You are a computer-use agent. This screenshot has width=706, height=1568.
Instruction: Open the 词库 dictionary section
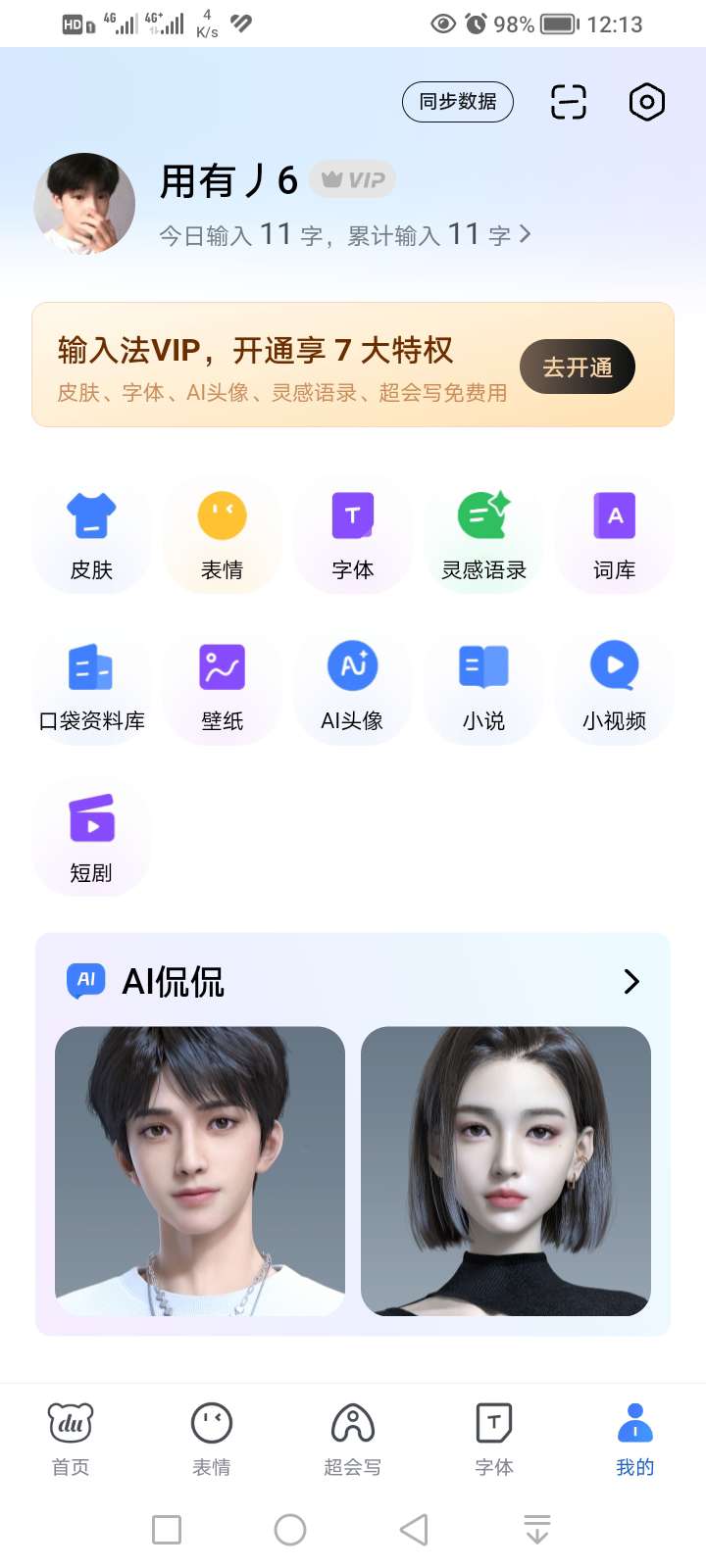[x=615, y=535]
